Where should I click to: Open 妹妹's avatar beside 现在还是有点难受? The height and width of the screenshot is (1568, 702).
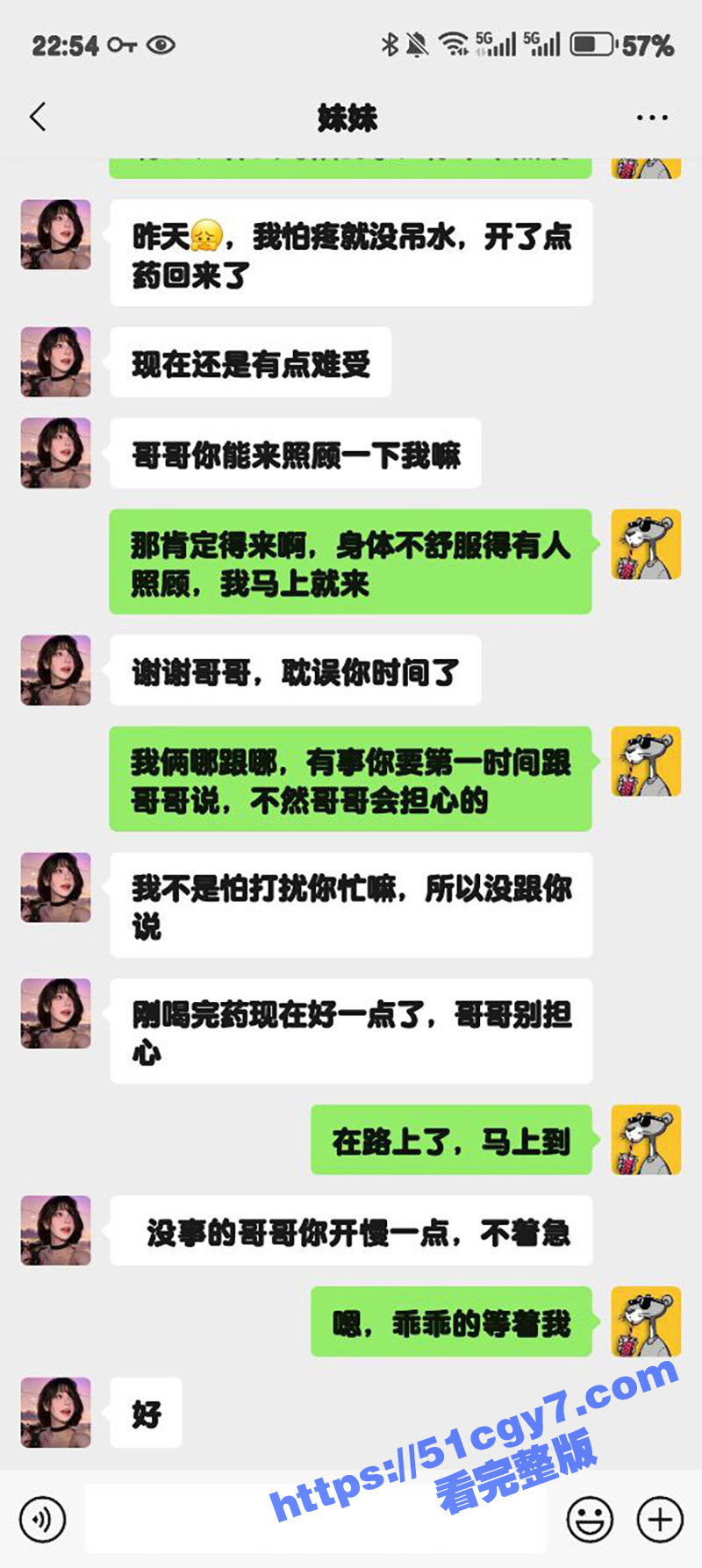point(56,362)
